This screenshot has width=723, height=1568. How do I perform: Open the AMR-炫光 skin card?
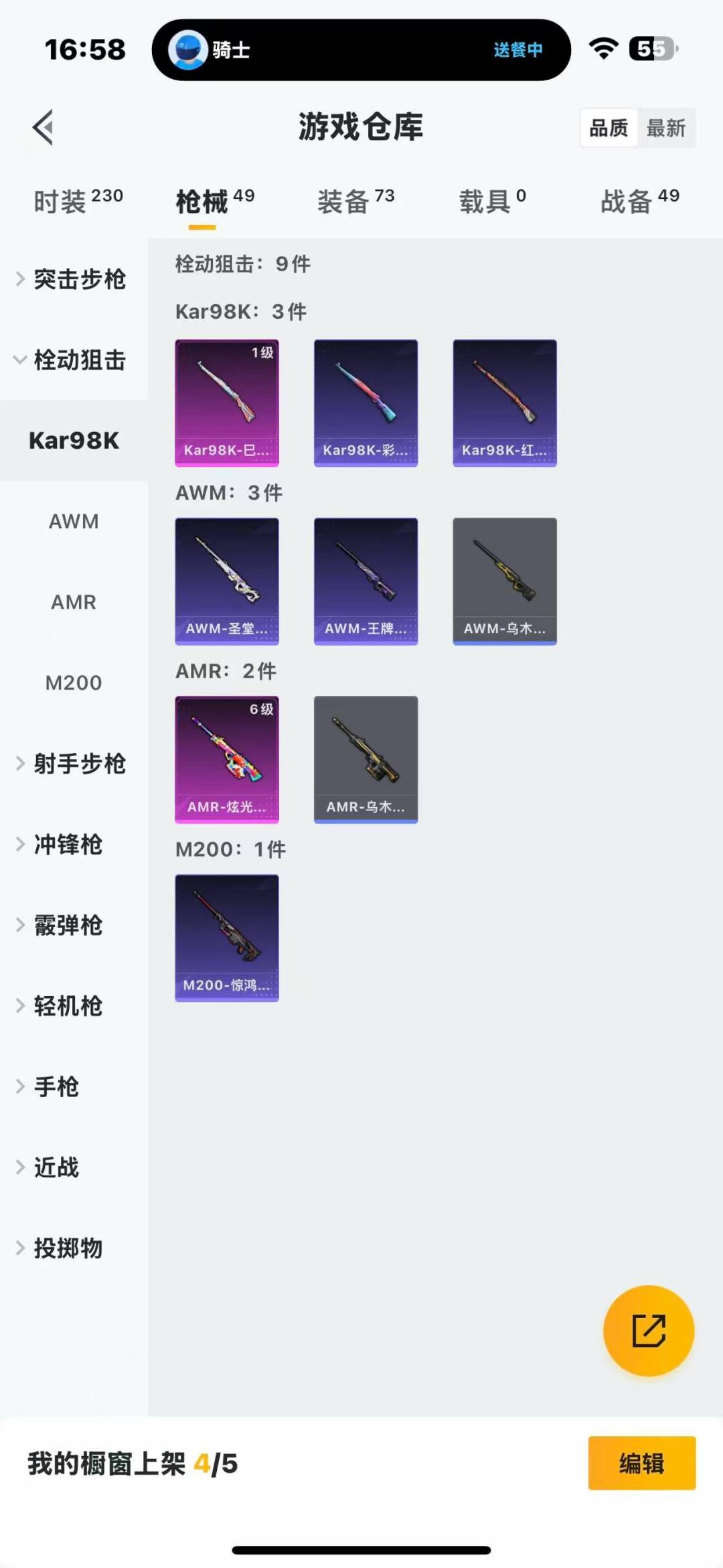point(227,759)
